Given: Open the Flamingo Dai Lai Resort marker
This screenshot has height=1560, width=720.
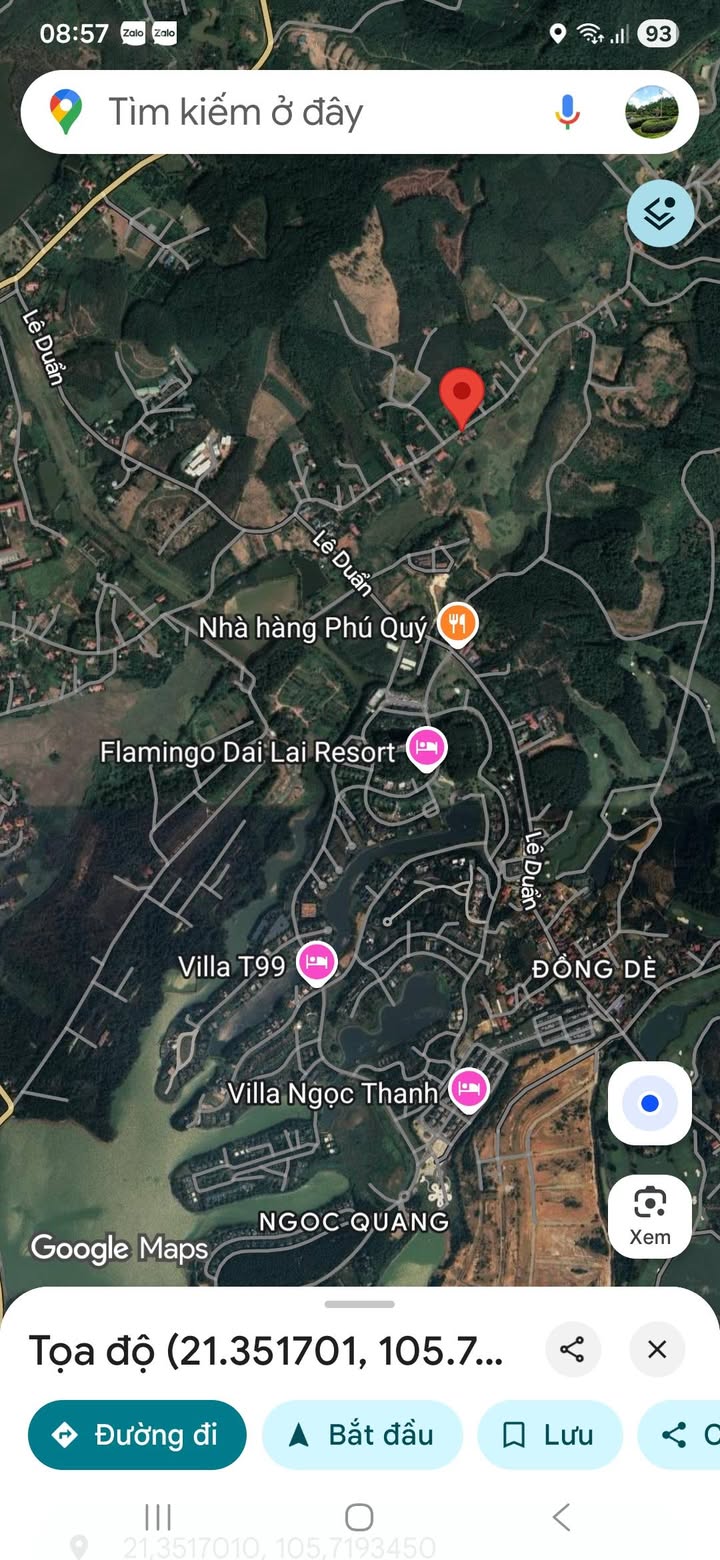Looking at the screenshot, I should 427,749.
